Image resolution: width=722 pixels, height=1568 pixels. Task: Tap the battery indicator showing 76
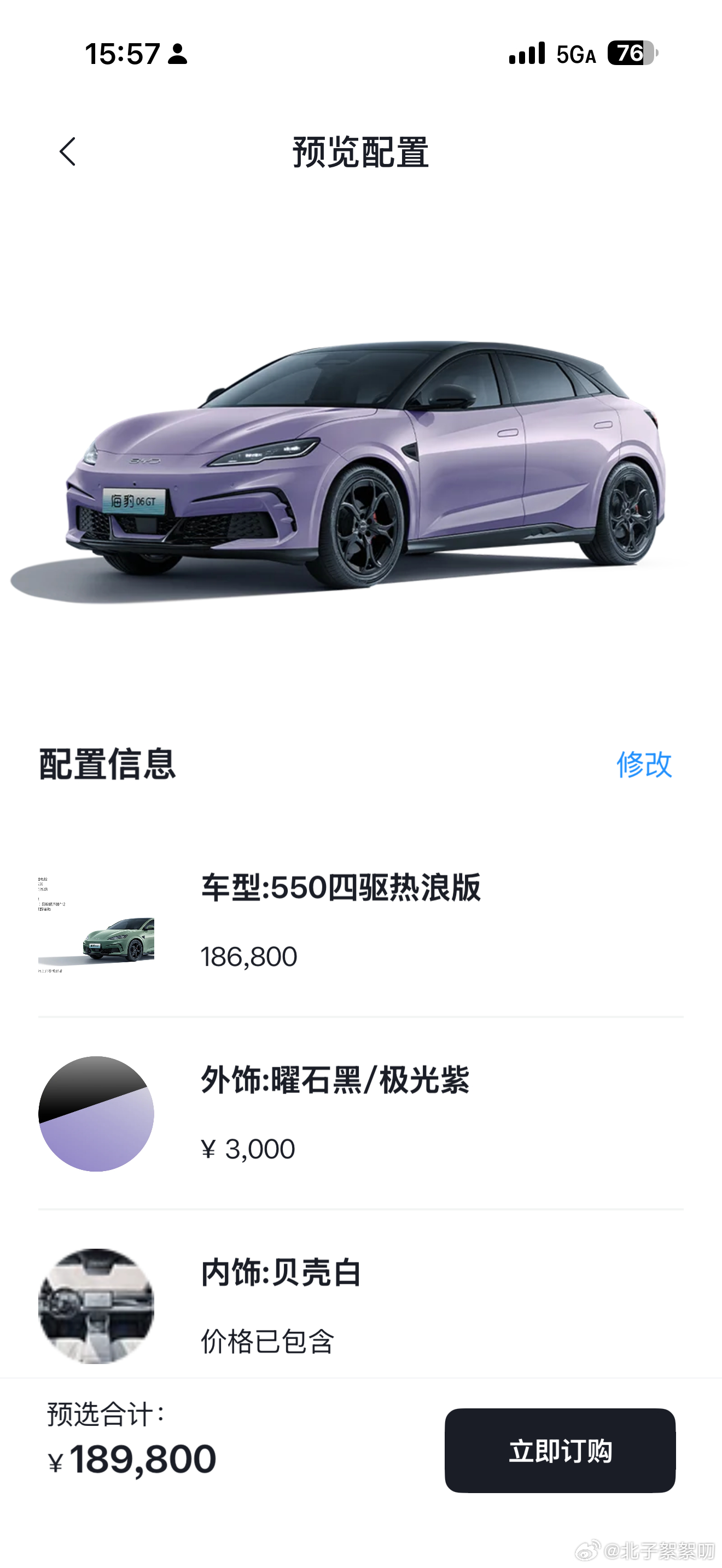click(630, 55)
